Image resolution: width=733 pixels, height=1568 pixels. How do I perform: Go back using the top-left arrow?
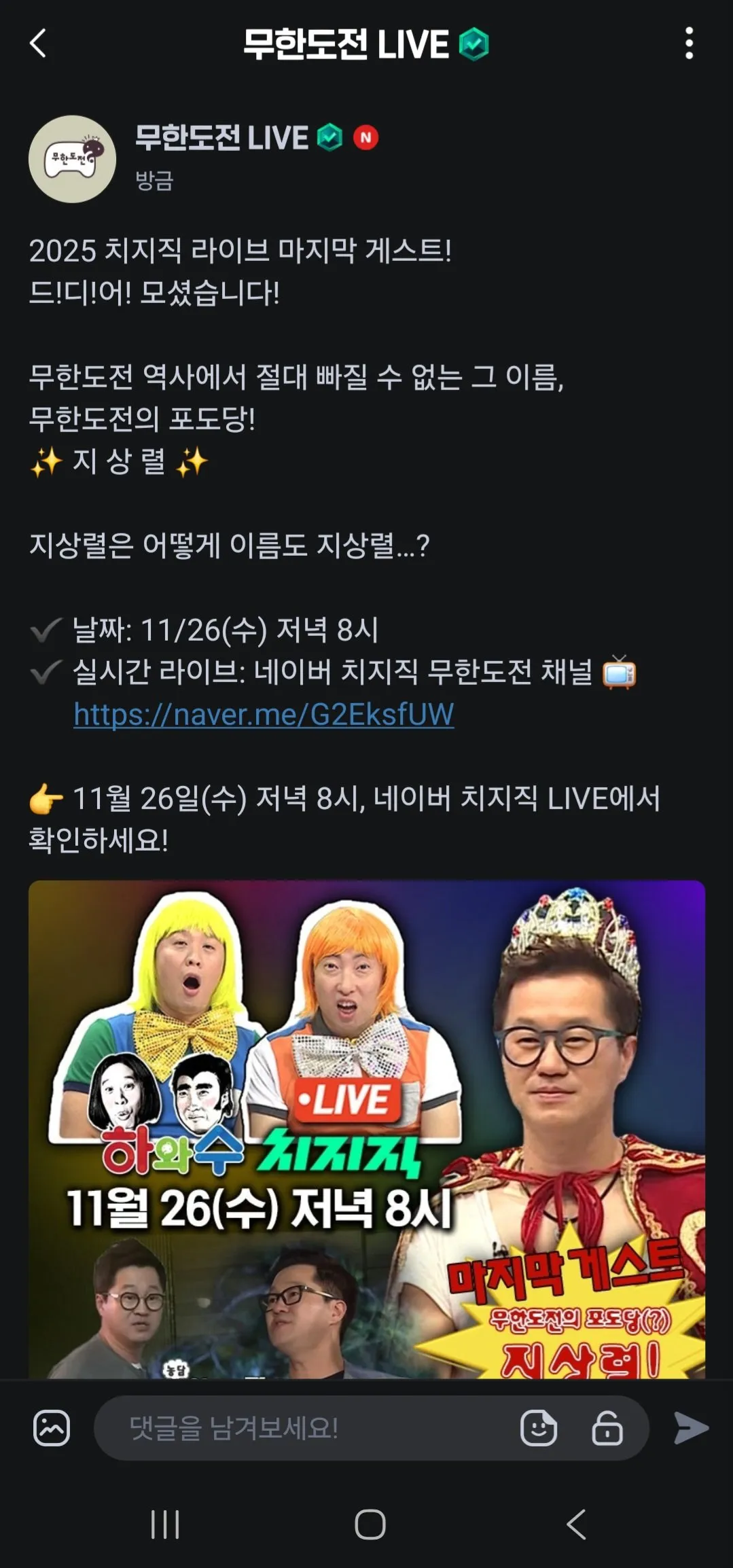tap(38, 43)
